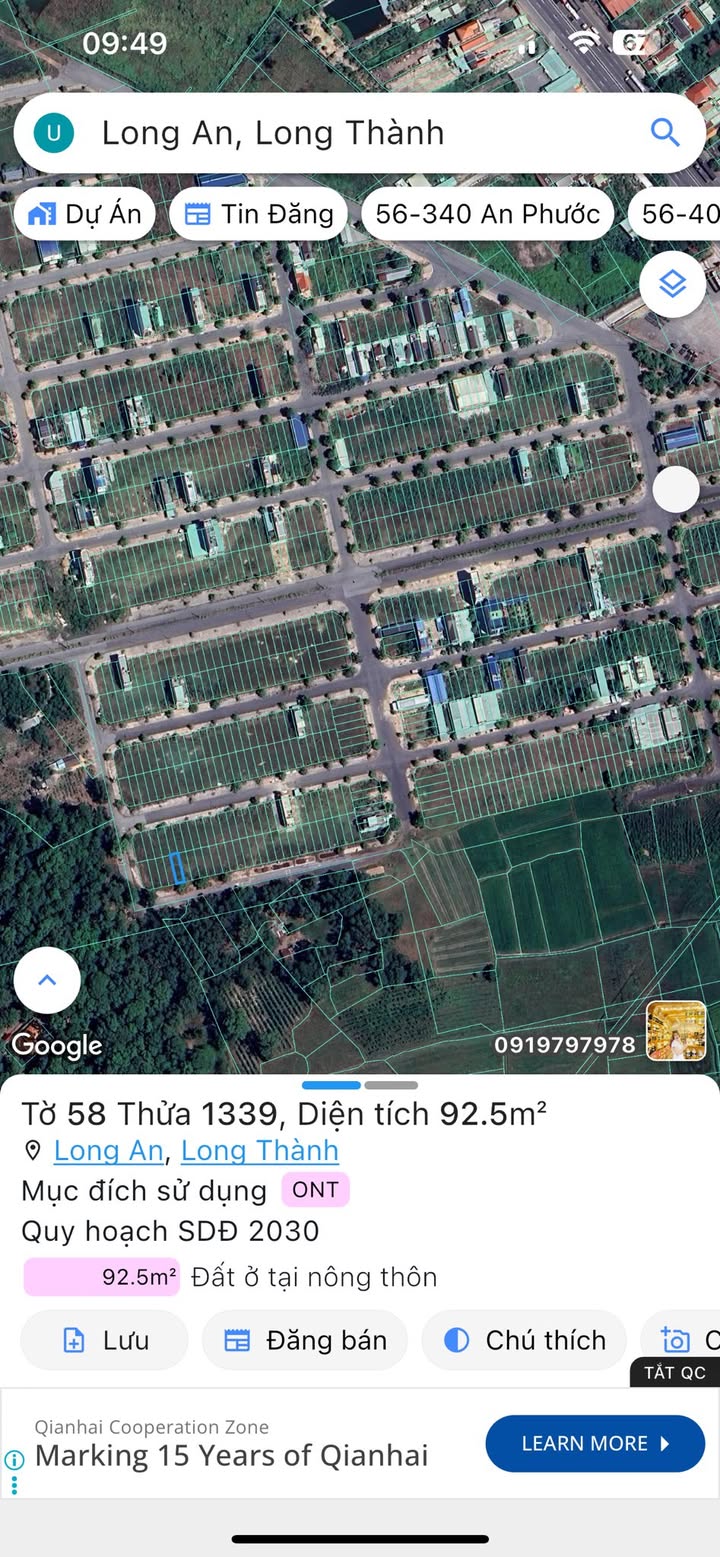Tap the search magnifier icon

pos(665,132)
